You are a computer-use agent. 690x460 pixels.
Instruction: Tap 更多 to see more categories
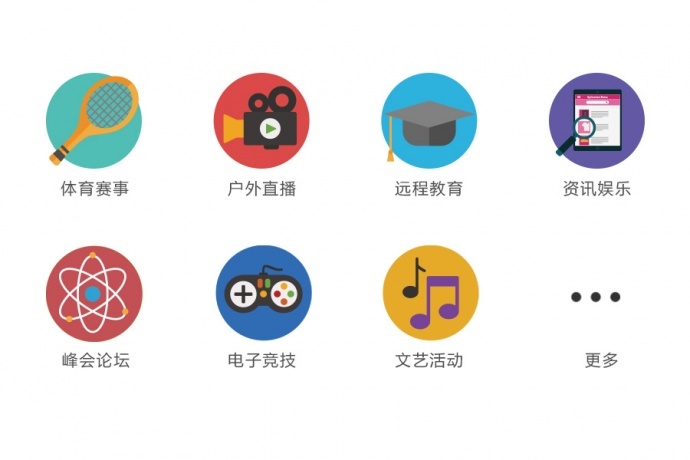(597, 297)
